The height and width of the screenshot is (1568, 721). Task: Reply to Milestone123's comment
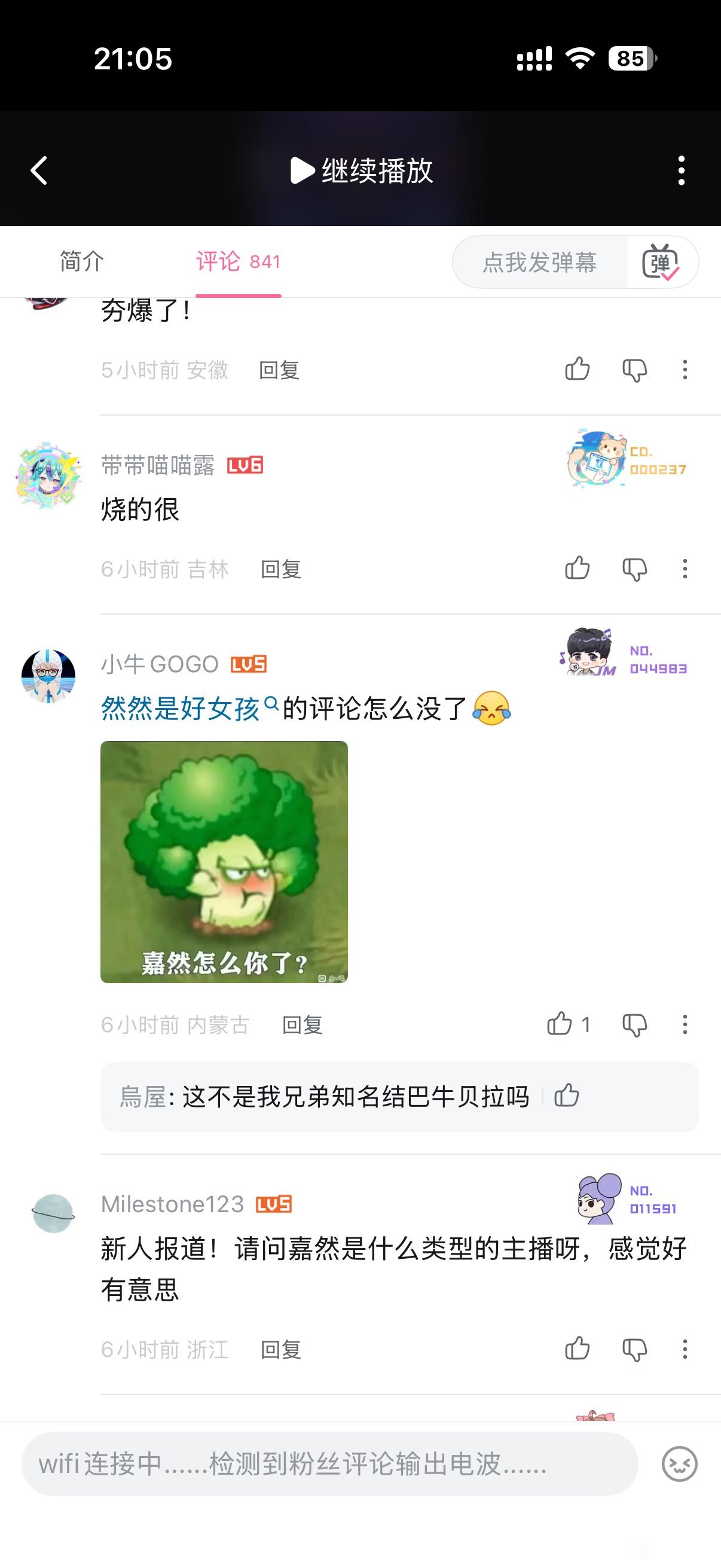(x=280, y=1350)
